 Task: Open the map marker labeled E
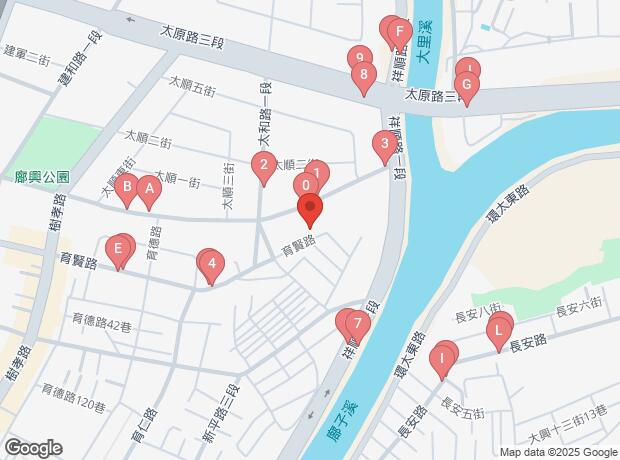pos(119,248)
